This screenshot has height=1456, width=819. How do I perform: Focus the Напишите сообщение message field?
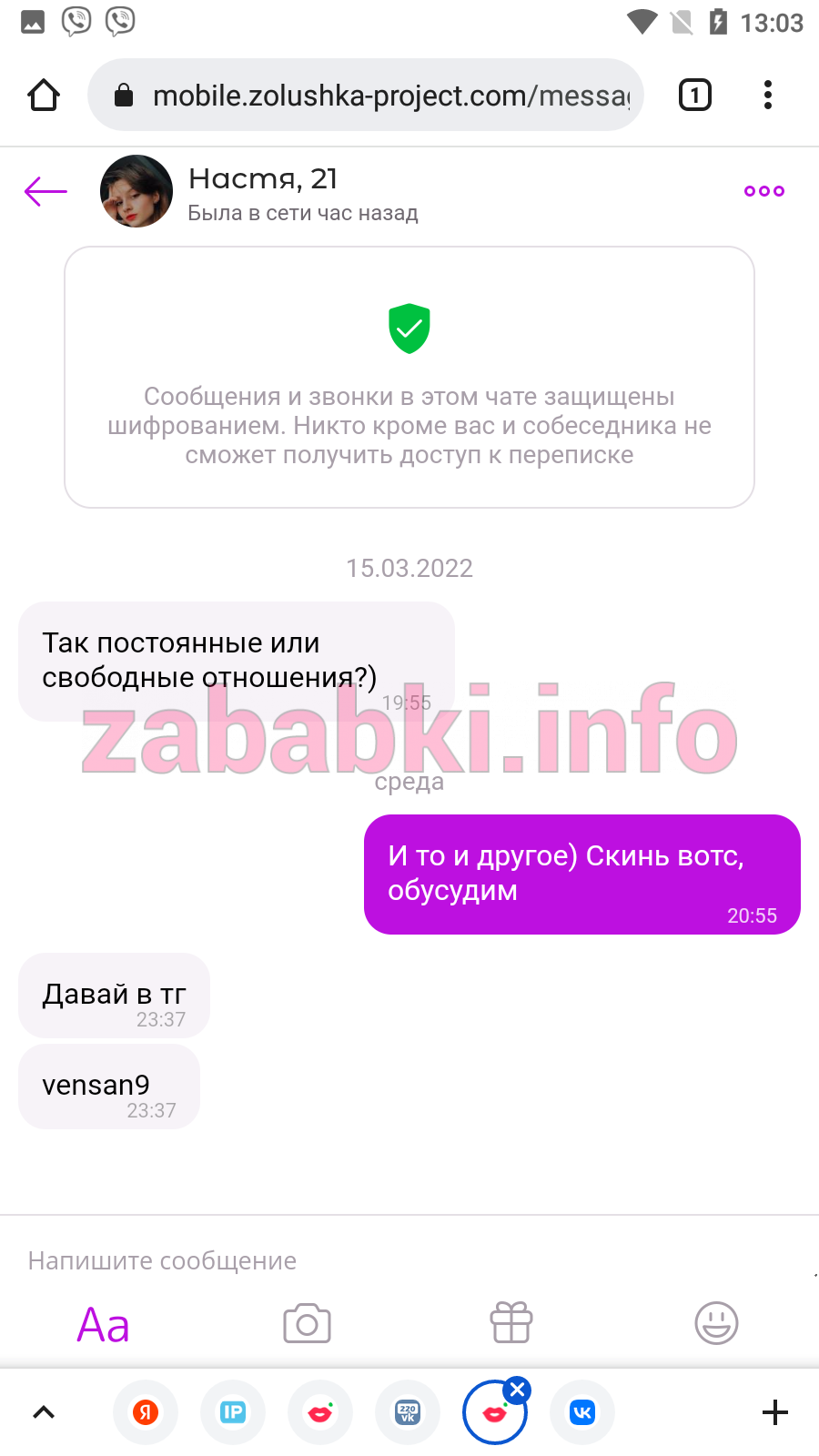pyautogui.click(x=409, y=1260)
